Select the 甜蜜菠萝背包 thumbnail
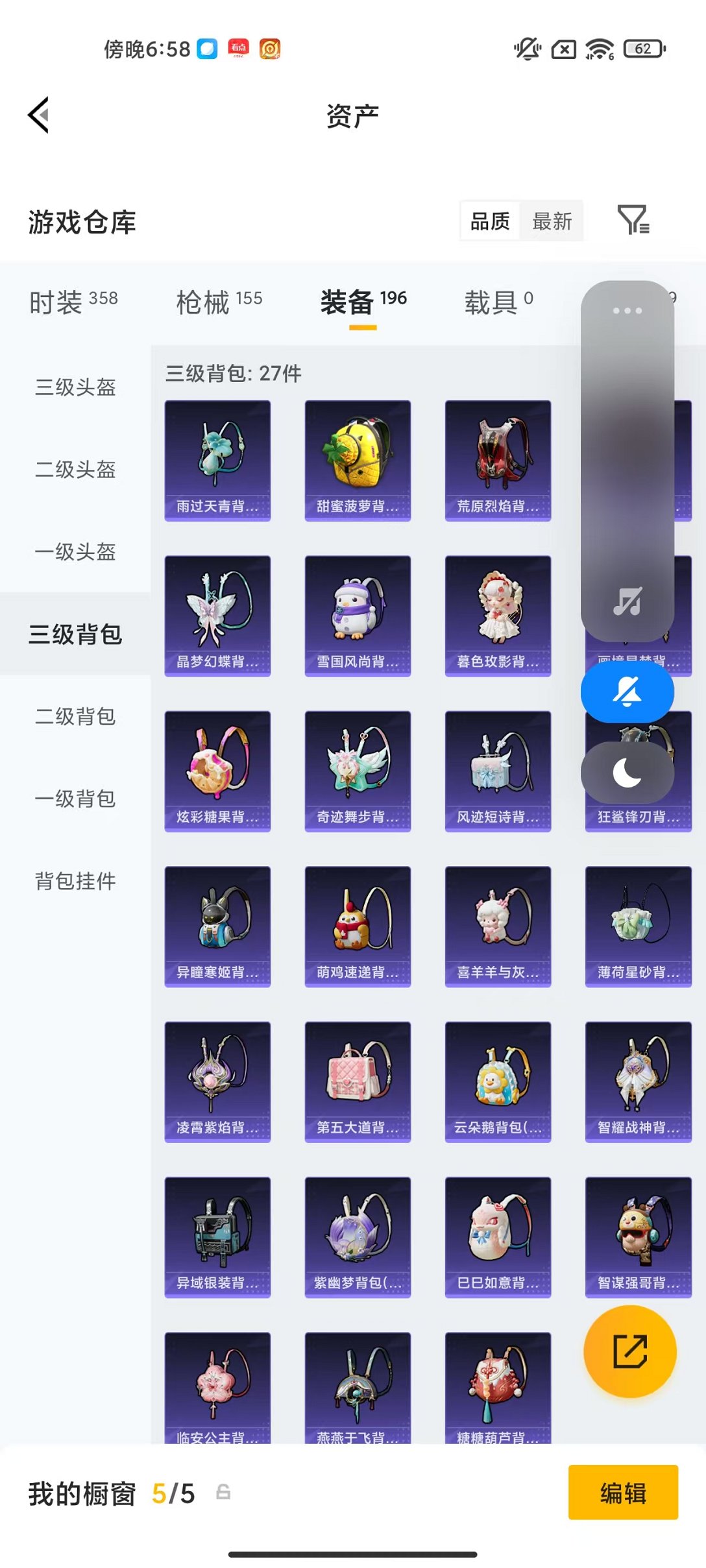Image resolution: width=706 pixels, height=1568 pixels. point(358,459)
